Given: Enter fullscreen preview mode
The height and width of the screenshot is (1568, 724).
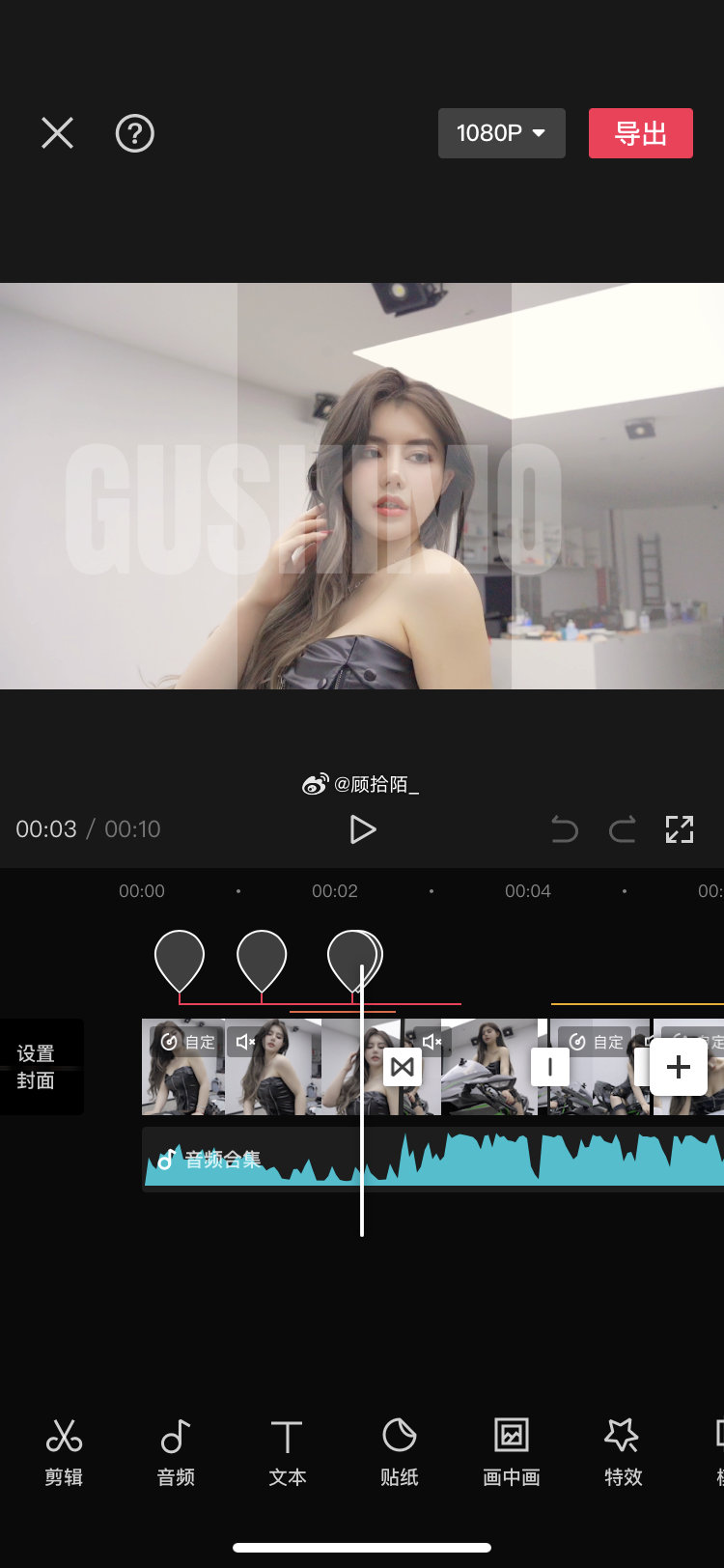Looking at the screenshot, I should coord(680,829).
